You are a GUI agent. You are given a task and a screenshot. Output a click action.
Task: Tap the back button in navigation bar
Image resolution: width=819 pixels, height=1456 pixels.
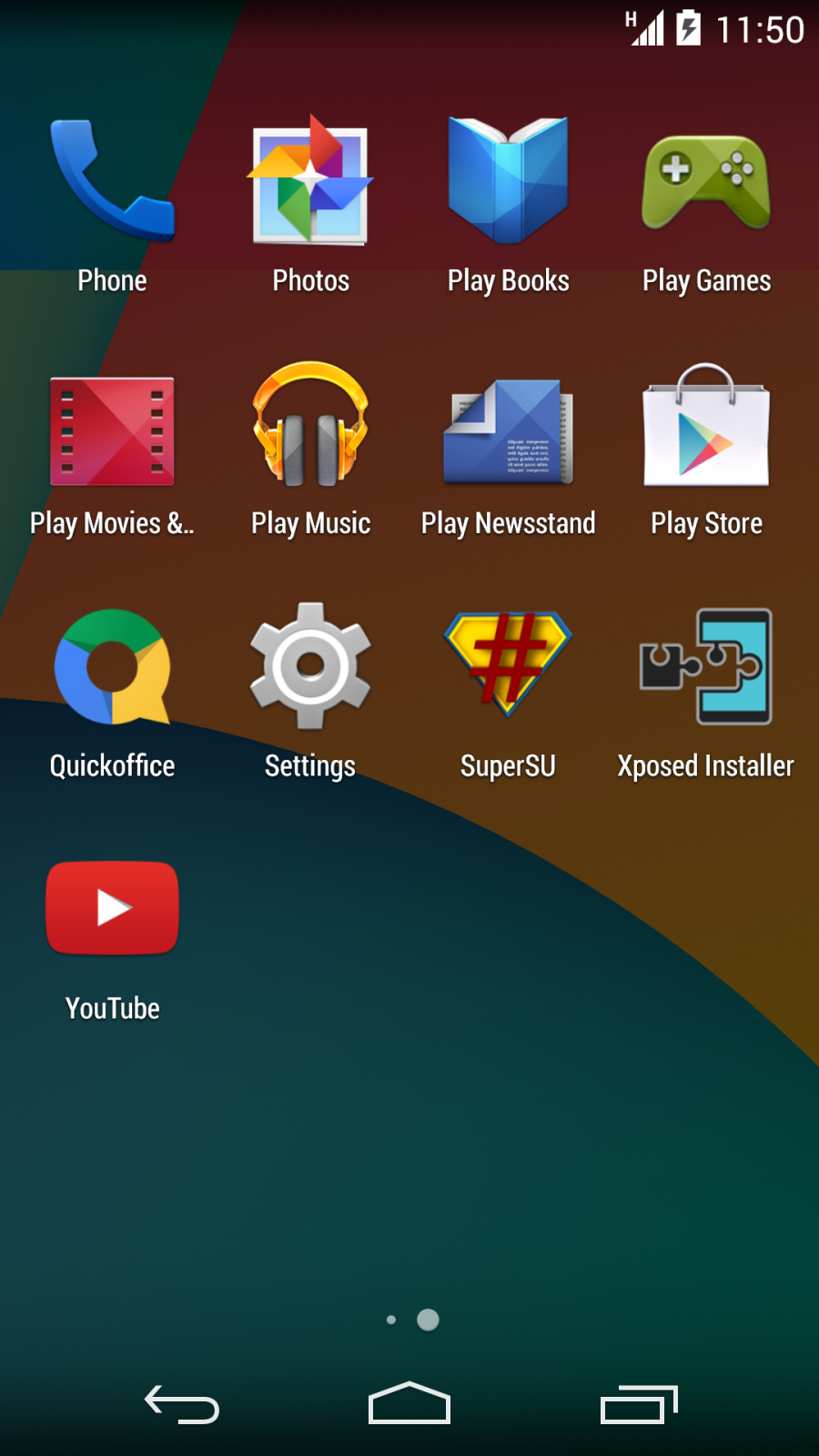182,1404
